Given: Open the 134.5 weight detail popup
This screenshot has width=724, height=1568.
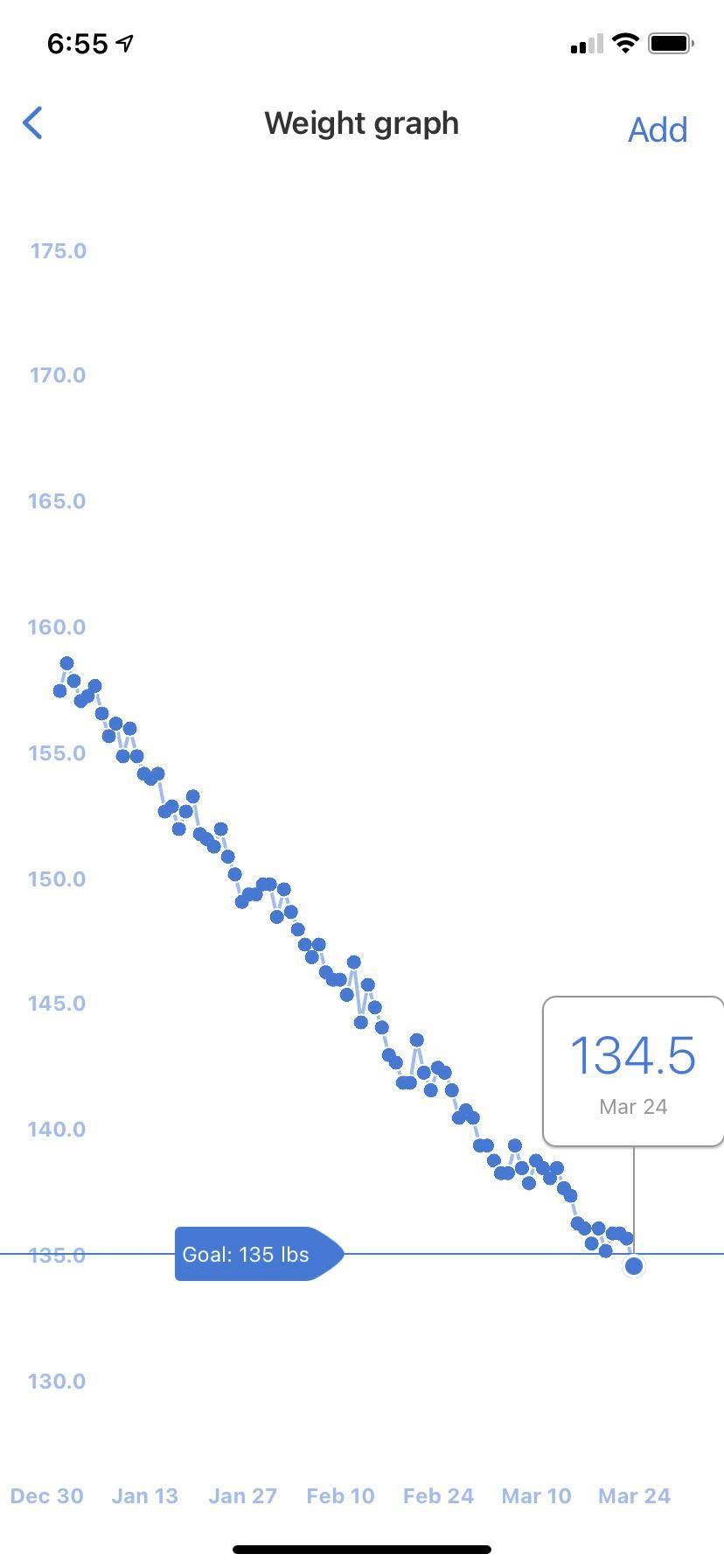Looking at the screenshot, I should click(x=632, y=1069).
